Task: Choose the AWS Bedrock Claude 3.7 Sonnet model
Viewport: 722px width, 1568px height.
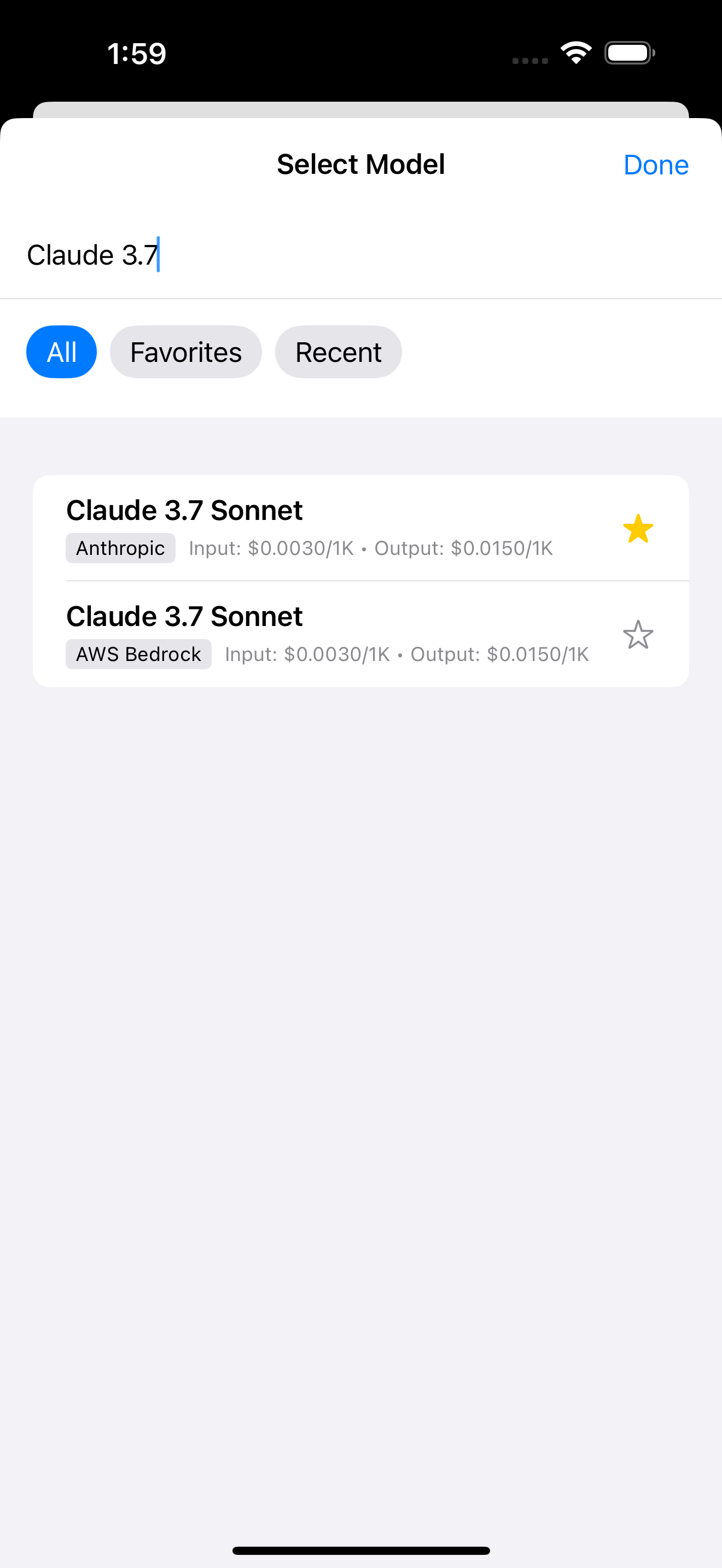Action: (x=304, y=633)
